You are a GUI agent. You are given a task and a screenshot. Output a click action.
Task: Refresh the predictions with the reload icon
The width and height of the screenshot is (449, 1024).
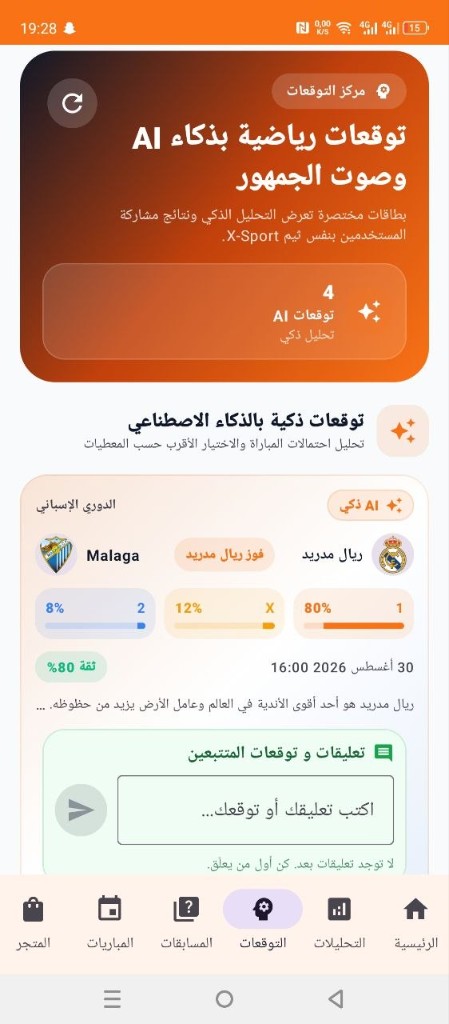pyautogui.click(x=72, y=103)
